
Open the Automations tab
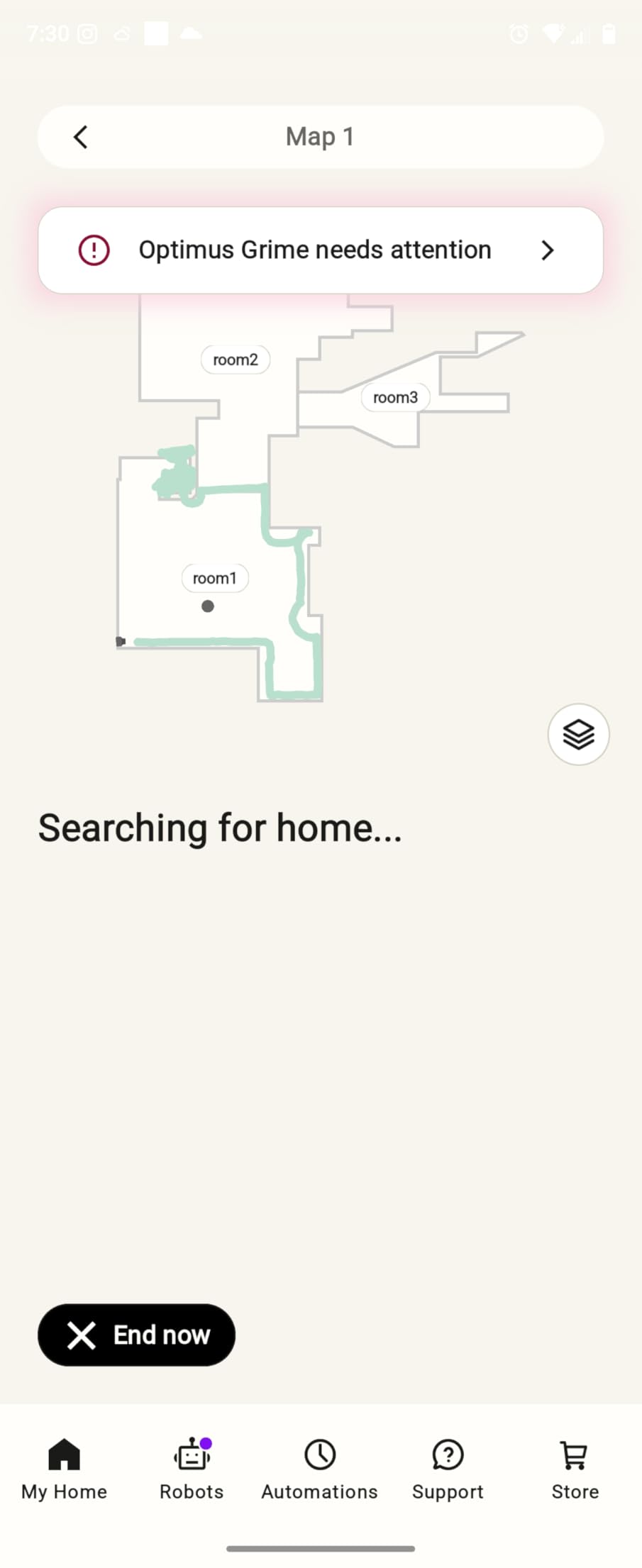(319, 1469)
